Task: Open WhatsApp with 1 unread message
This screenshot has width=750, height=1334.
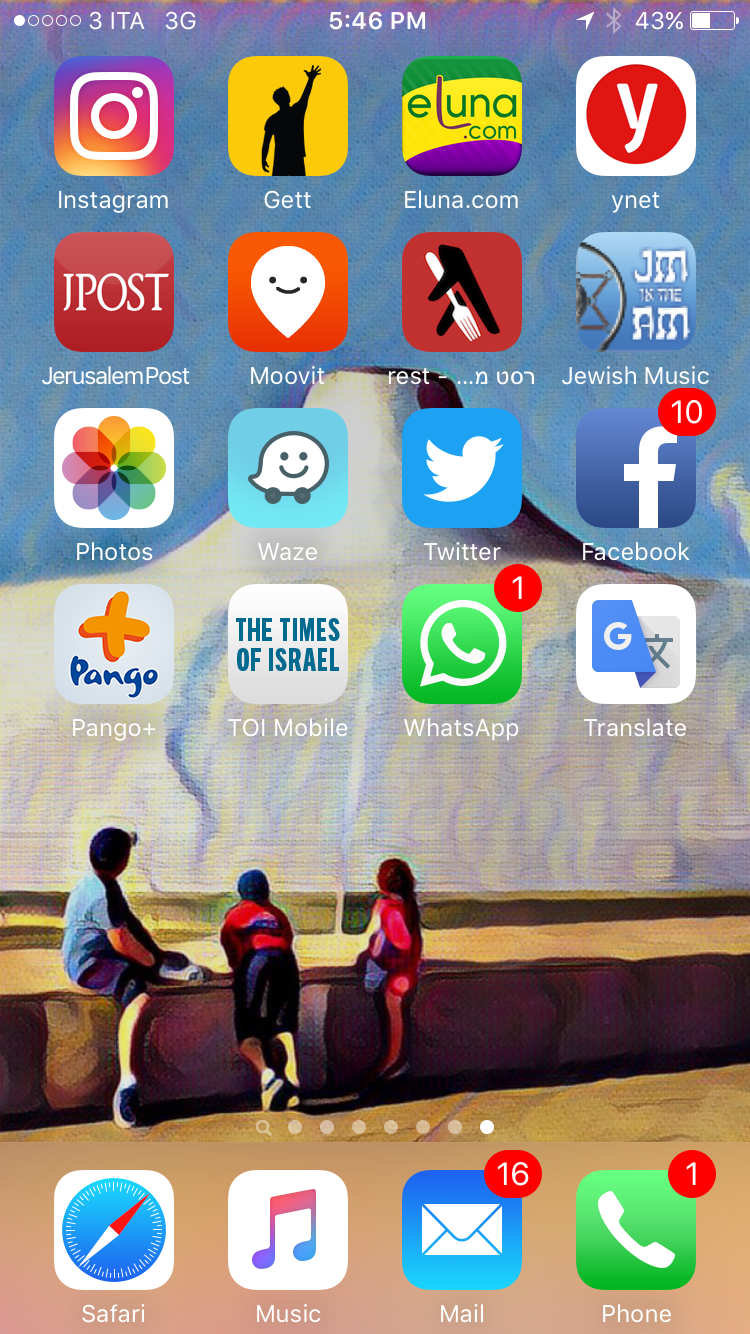Action: (x=462, y=644)
